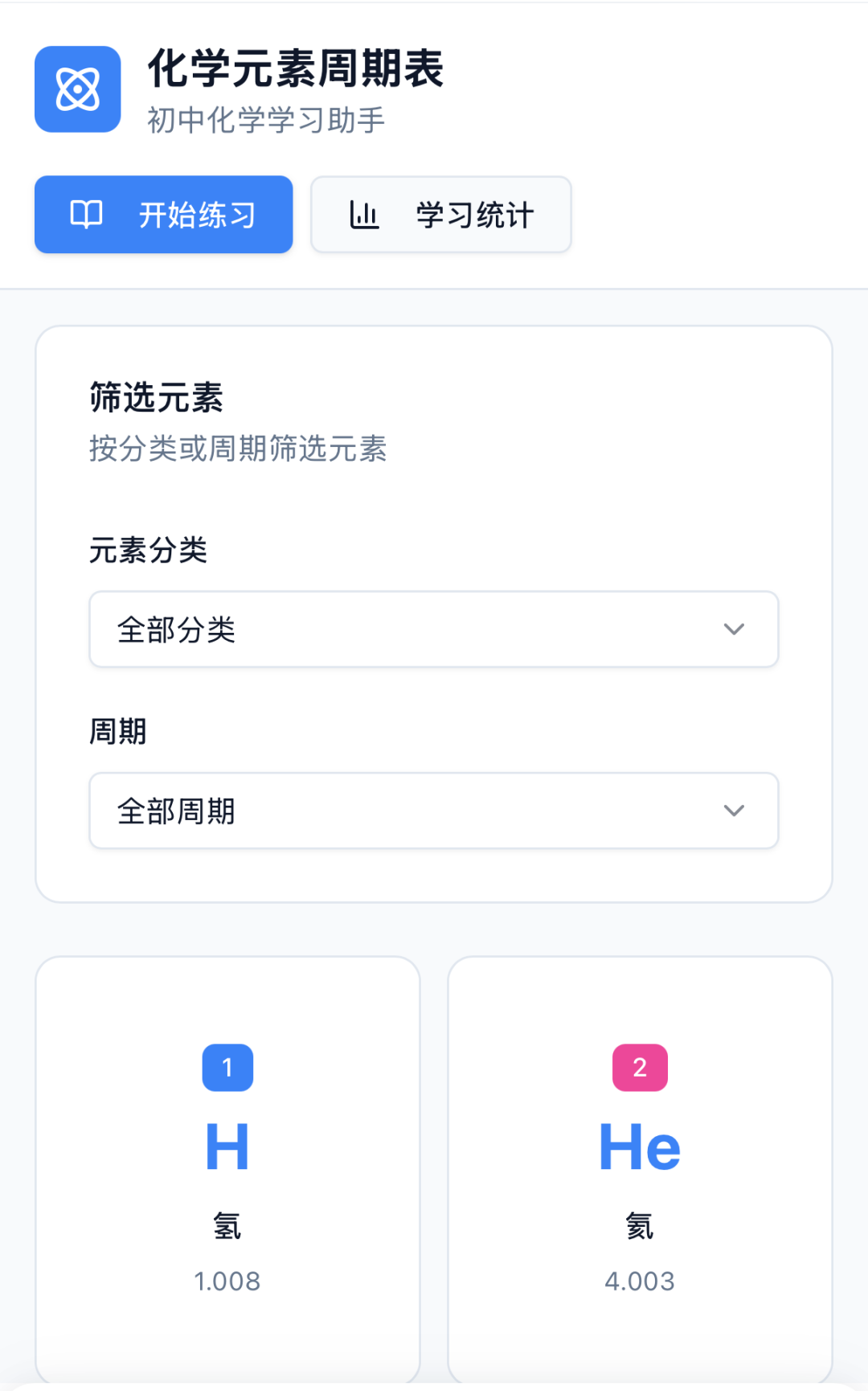Open the 元素分类 dropdown
Image resolution: width=868 pixels, height=1391 pixels.
(x=434, y=630)
